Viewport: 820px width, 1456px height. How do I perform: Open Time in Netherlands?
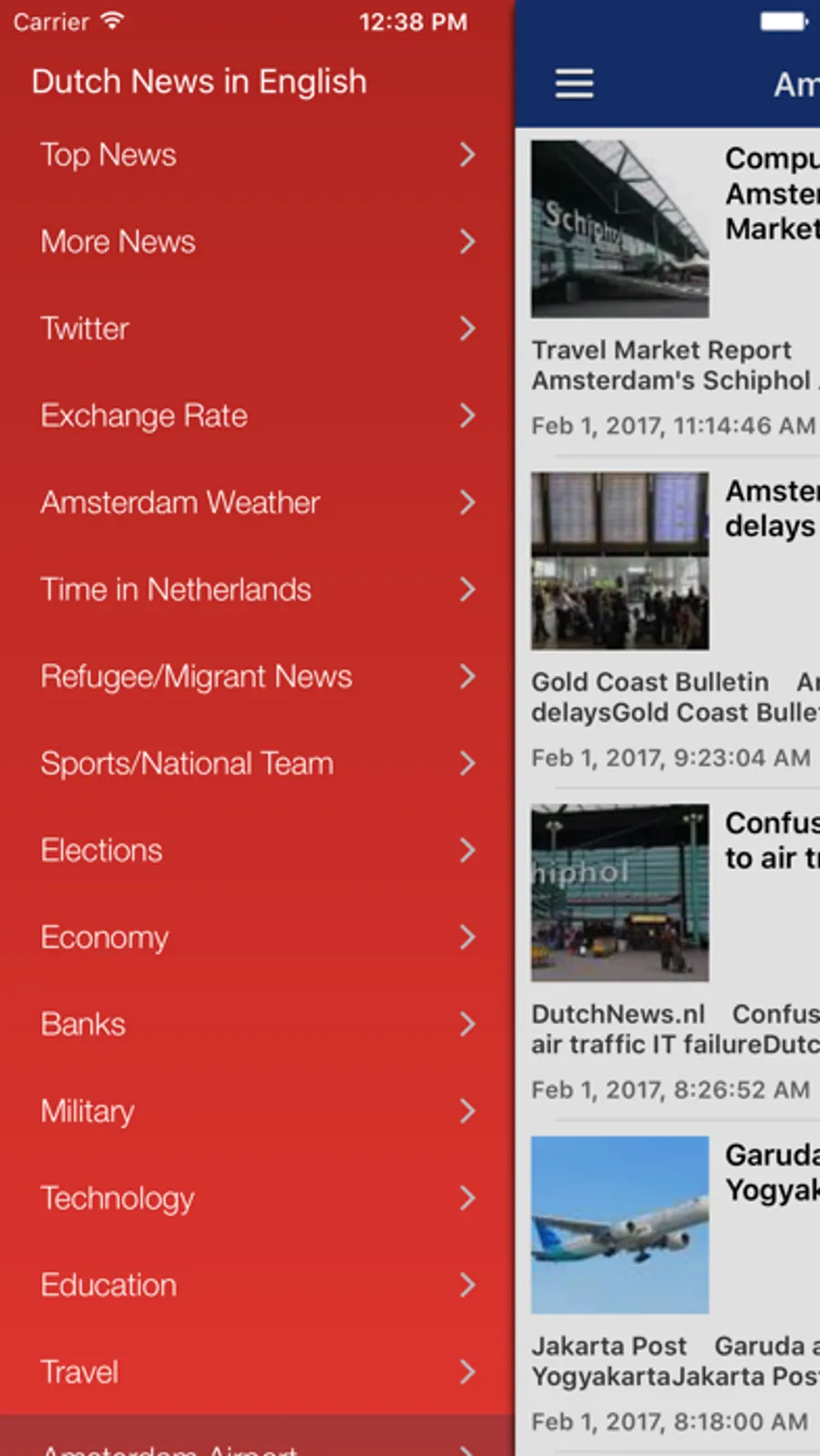[x=257, y=590]
